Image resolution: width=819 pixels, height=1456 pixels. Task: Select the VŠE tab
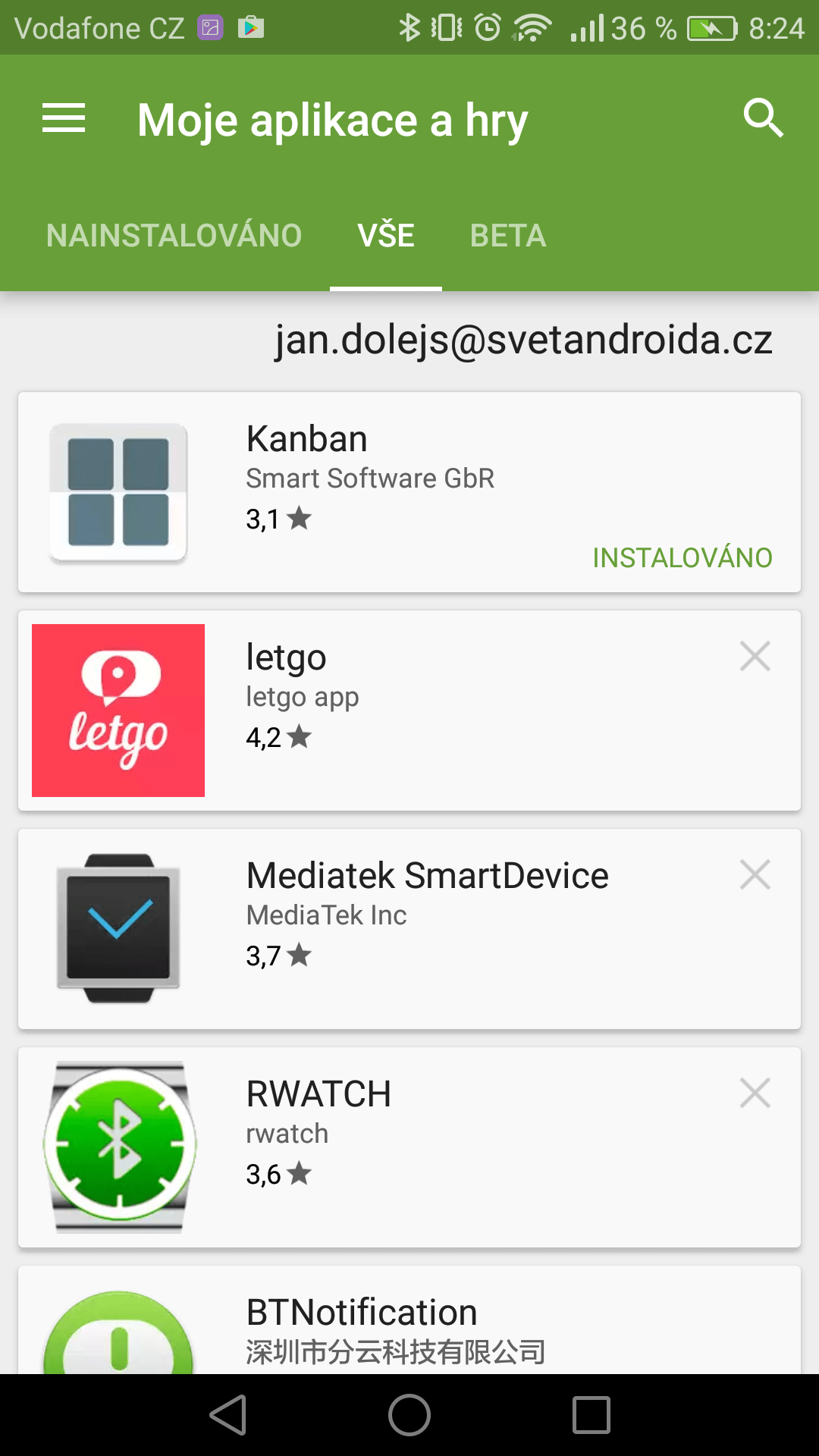pos(386,235)
